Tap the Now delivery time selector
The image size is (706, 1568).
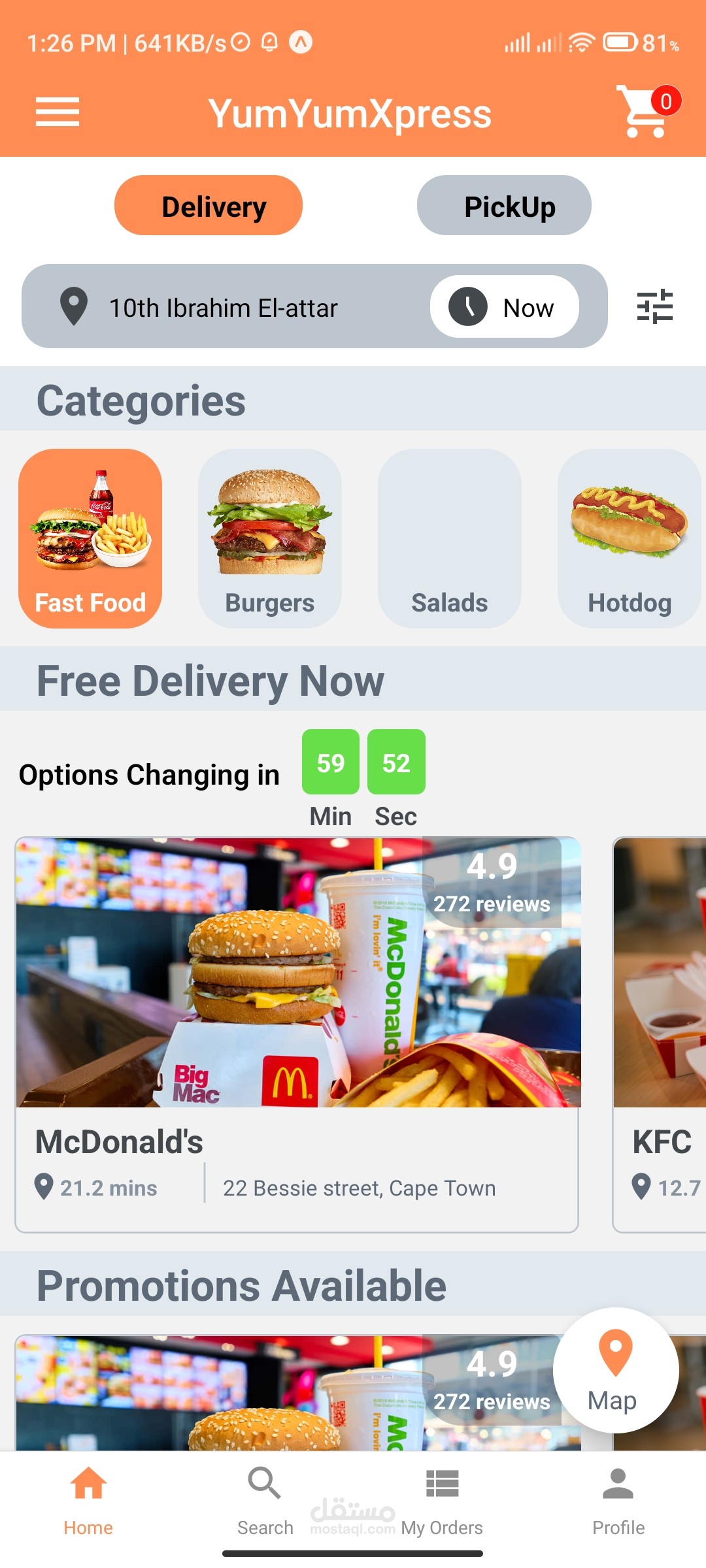(x=504, y=306)
